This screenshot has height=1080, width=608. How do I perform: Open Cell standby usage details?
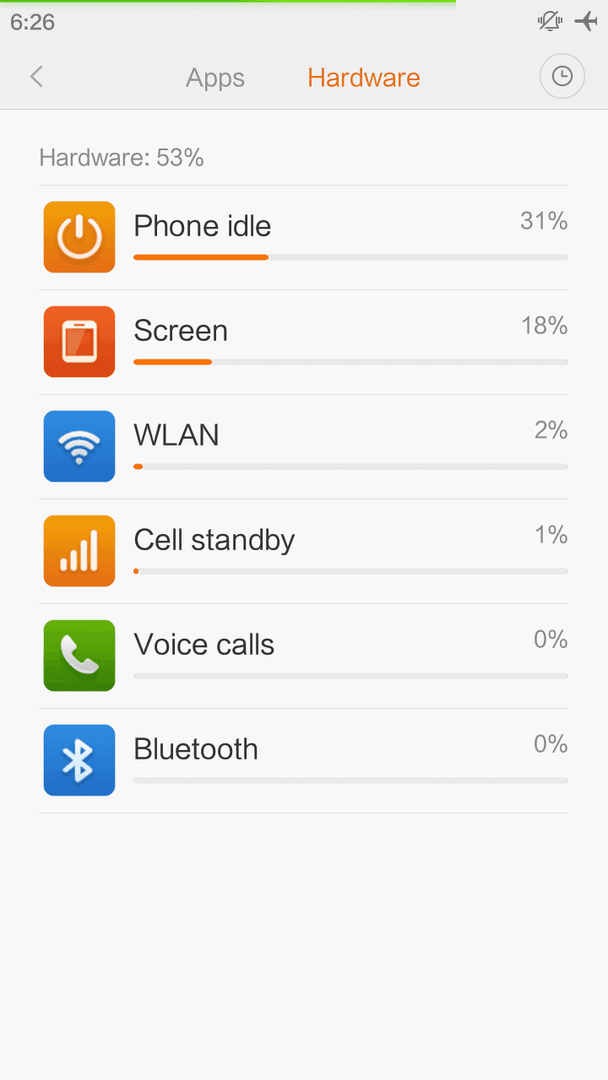point(304,552)
